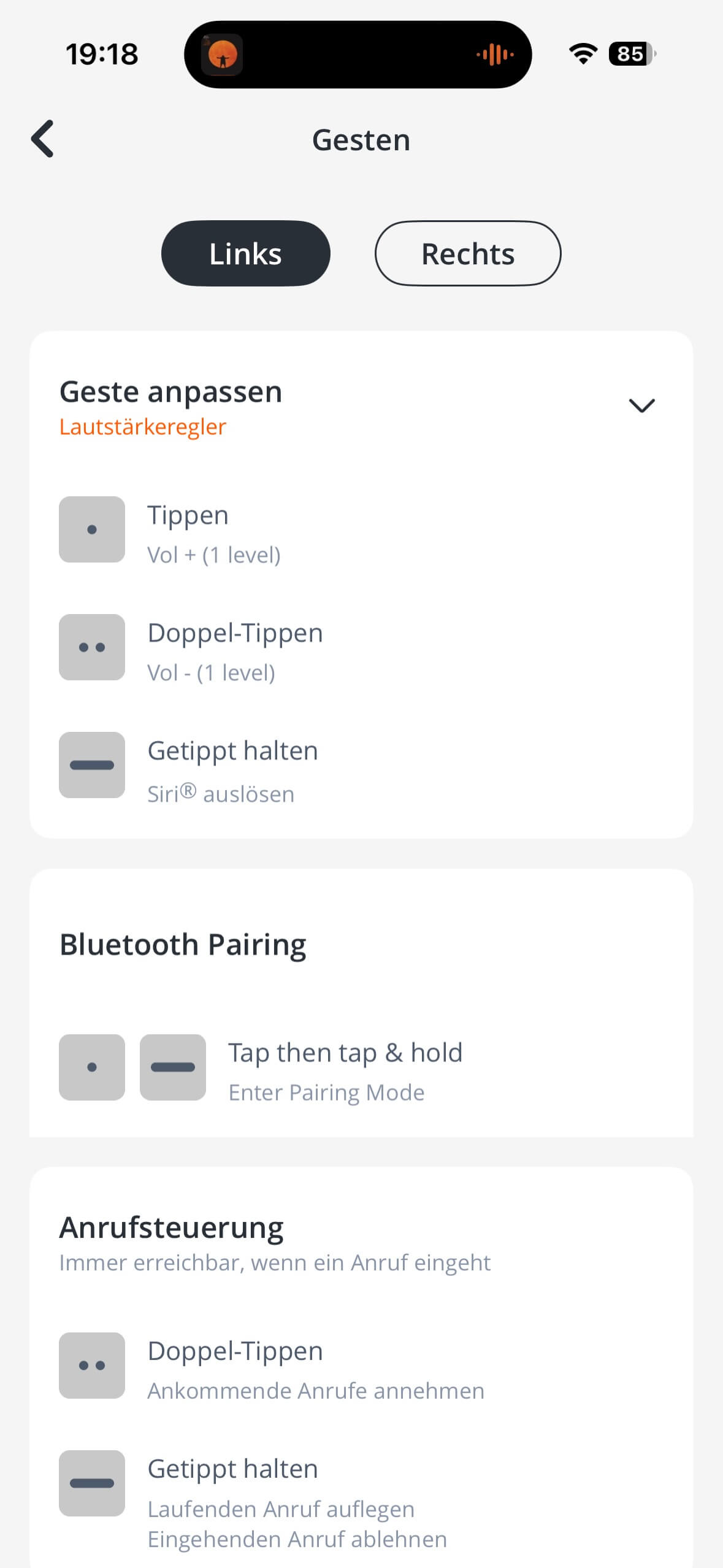This screenshot has height=1568, width=723.
Task: Switch to the Rechts earbud tab
Action: coord(467,253)
